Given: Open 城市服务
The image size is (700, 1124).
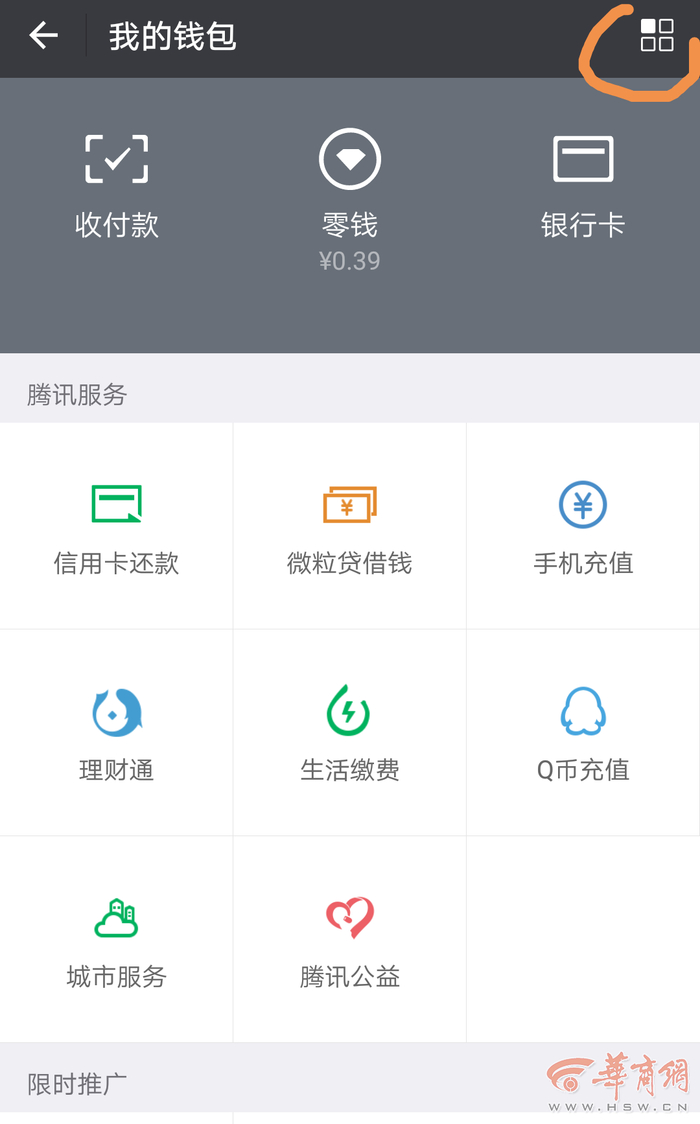Looking at the screenshot, I should [117, 940].
